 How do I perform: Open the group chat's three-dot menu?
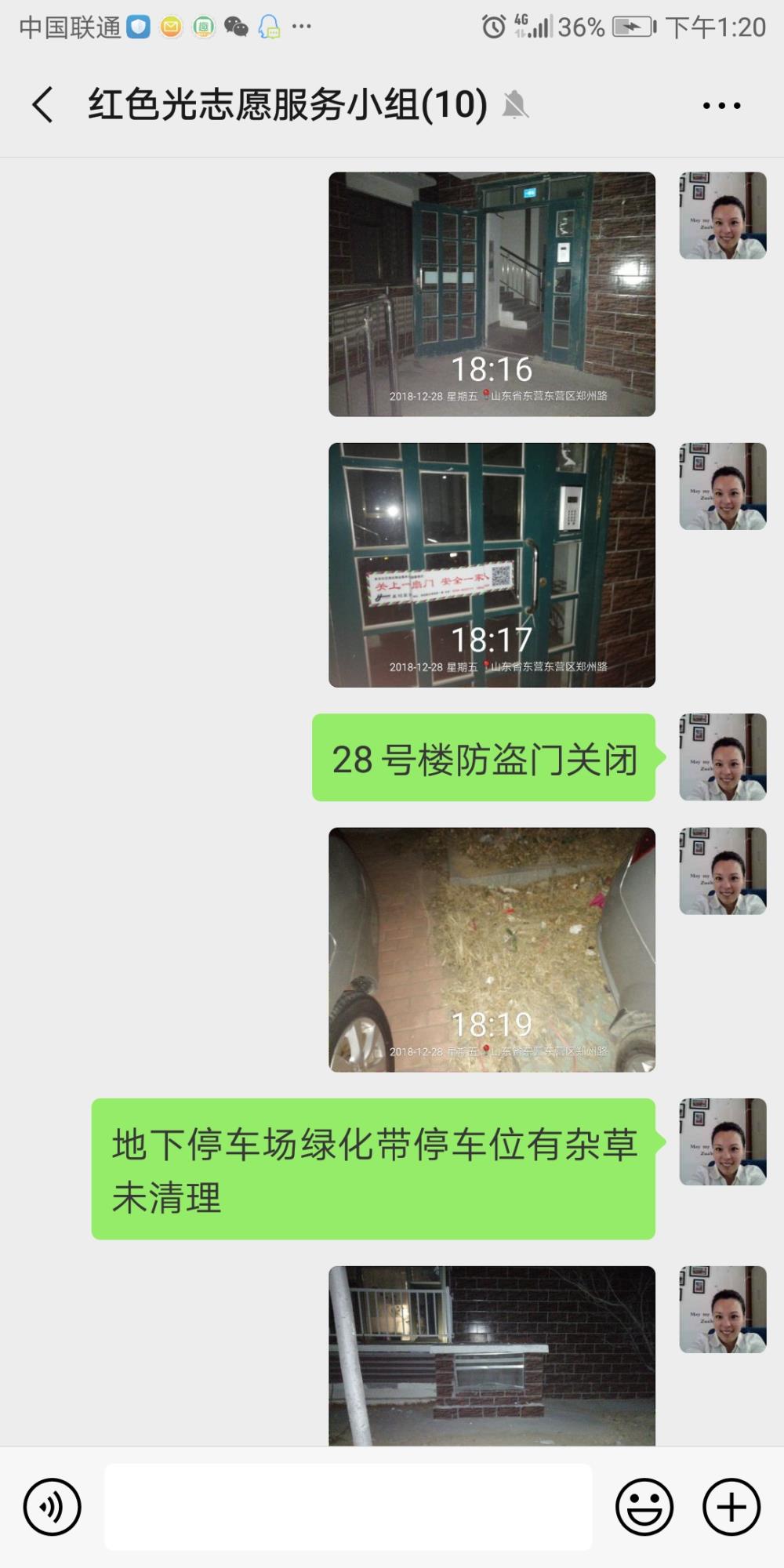pyautogui.click(x=721, y=105)
